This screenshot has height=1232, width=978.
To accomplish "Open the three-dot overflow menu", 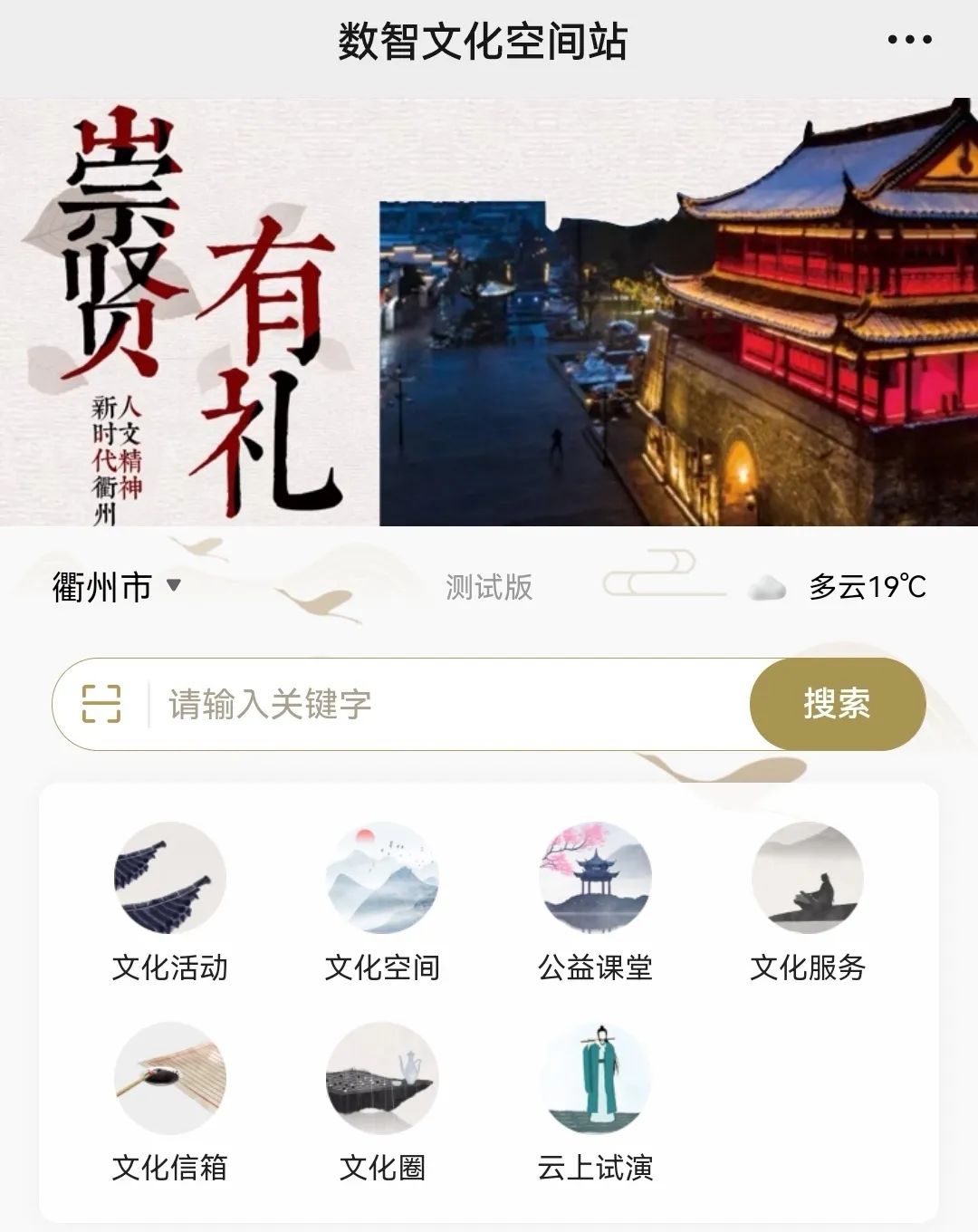I will (909, 40).
